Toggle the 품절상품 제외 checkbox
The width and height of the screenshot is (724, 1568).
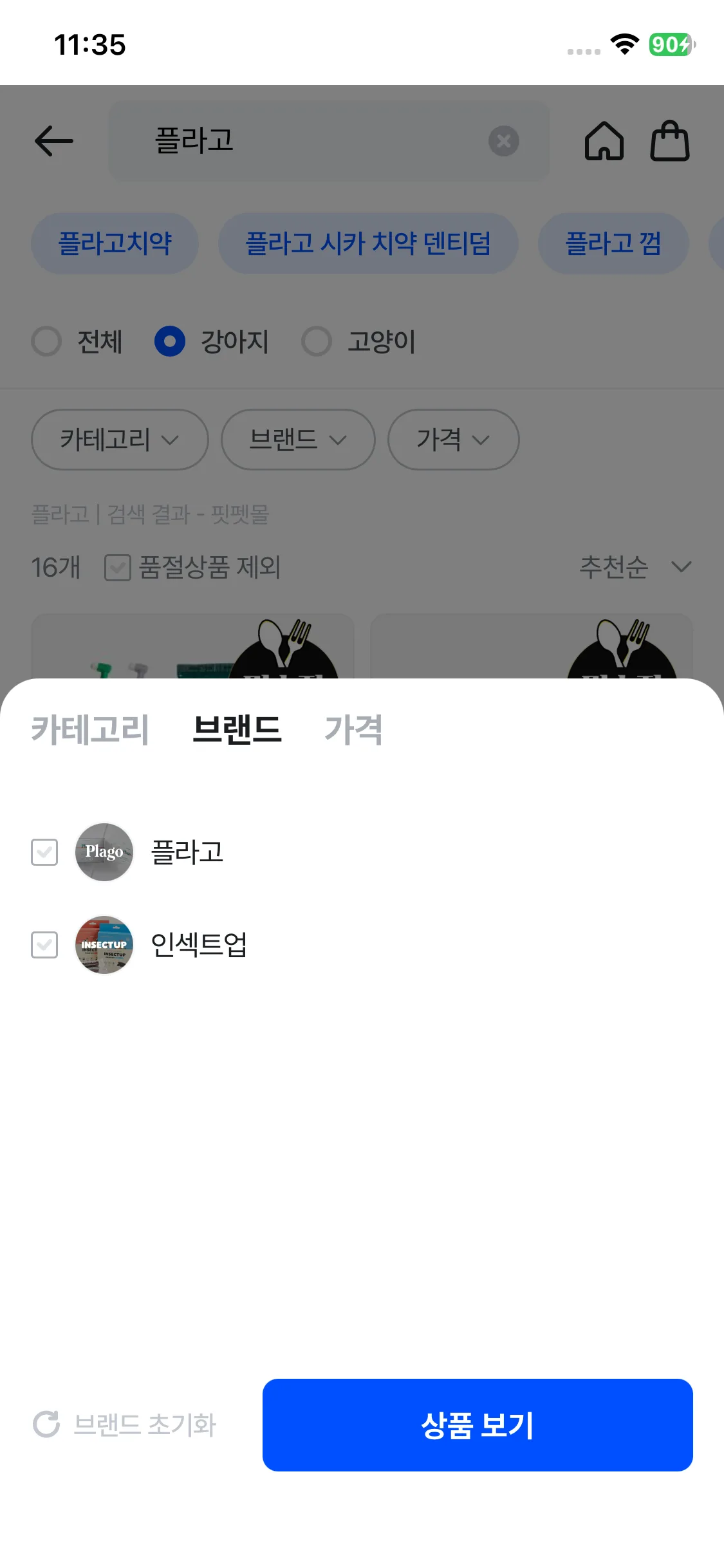point(117,567)
